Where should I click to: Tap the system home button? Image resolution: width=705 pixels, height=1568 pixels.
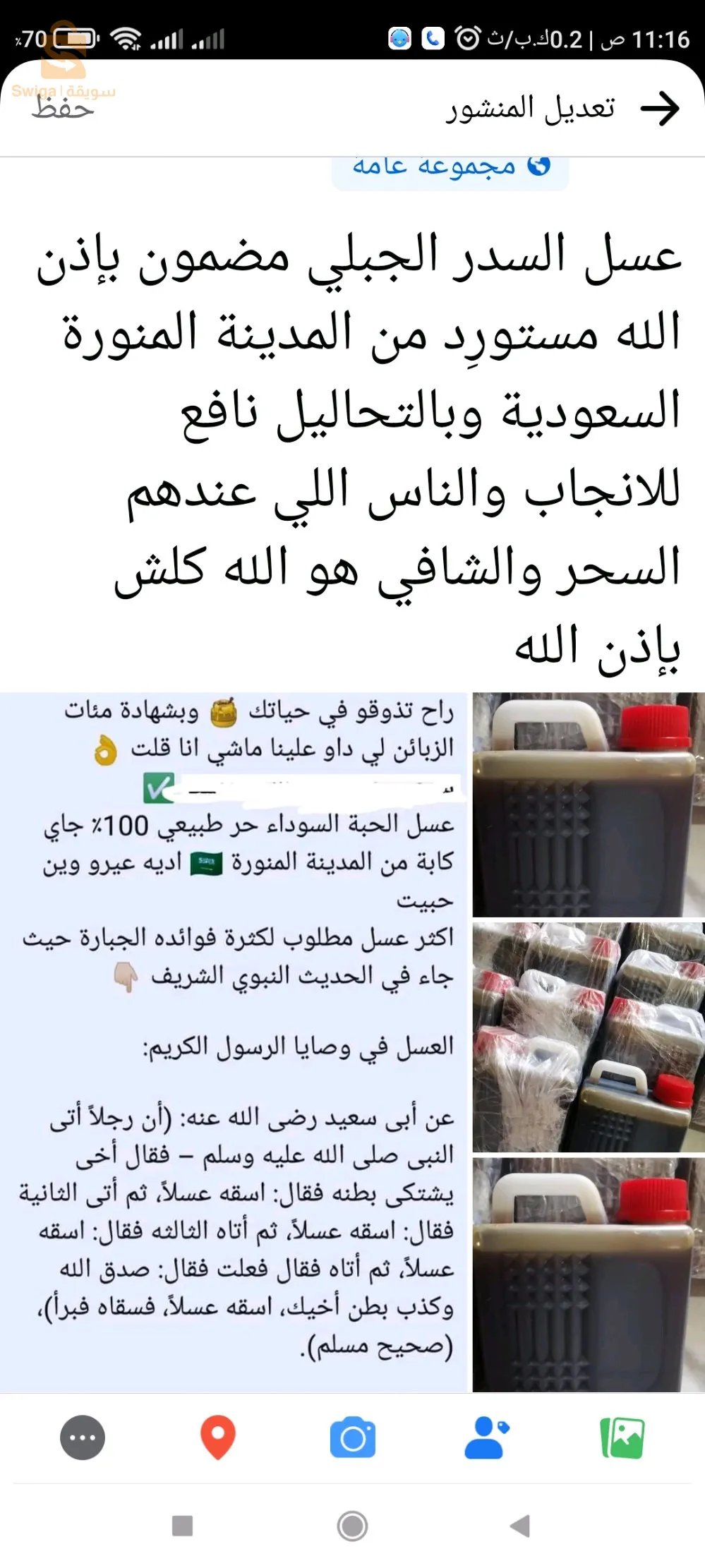click(x=352, y=1526)
